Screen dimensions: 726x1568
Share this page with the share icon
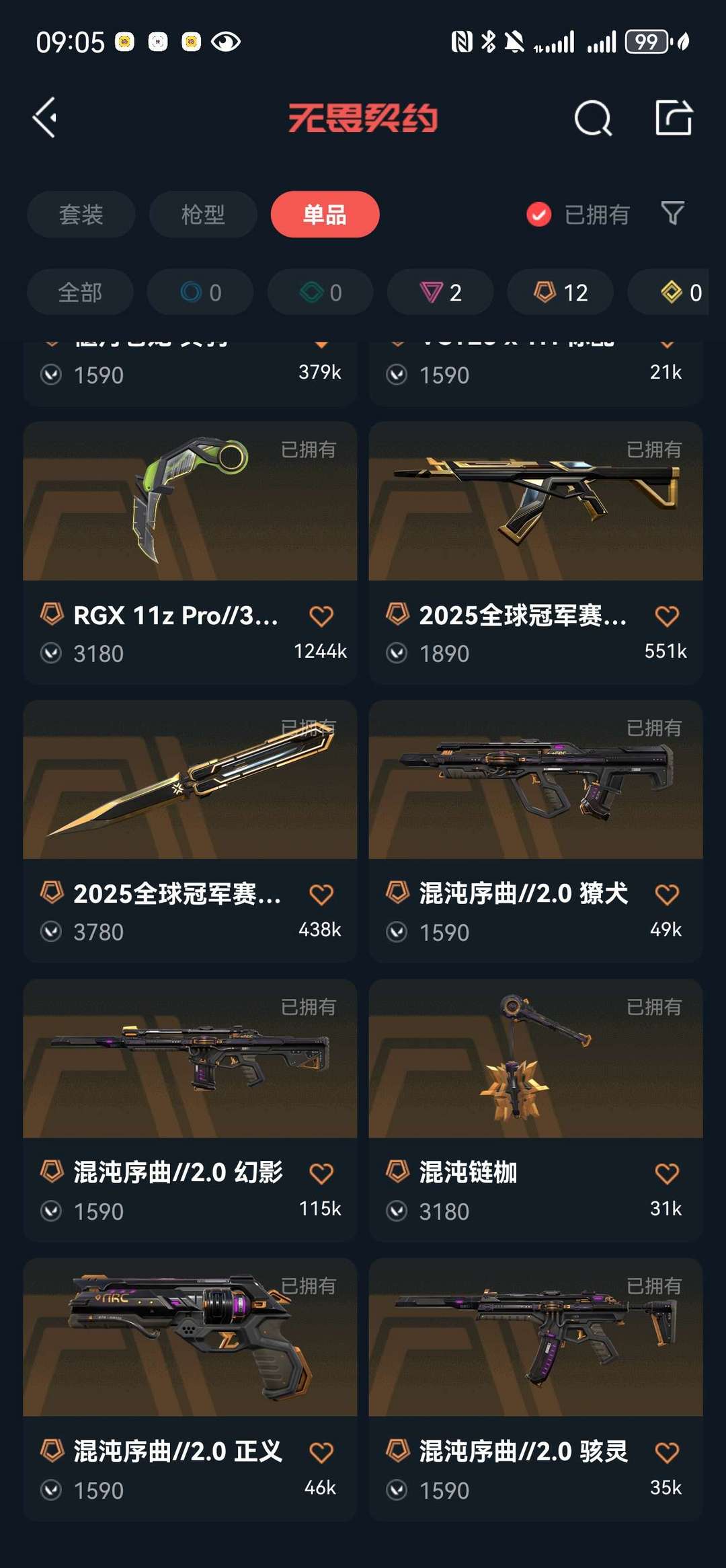pyautogui.click(x=674, y=118)
